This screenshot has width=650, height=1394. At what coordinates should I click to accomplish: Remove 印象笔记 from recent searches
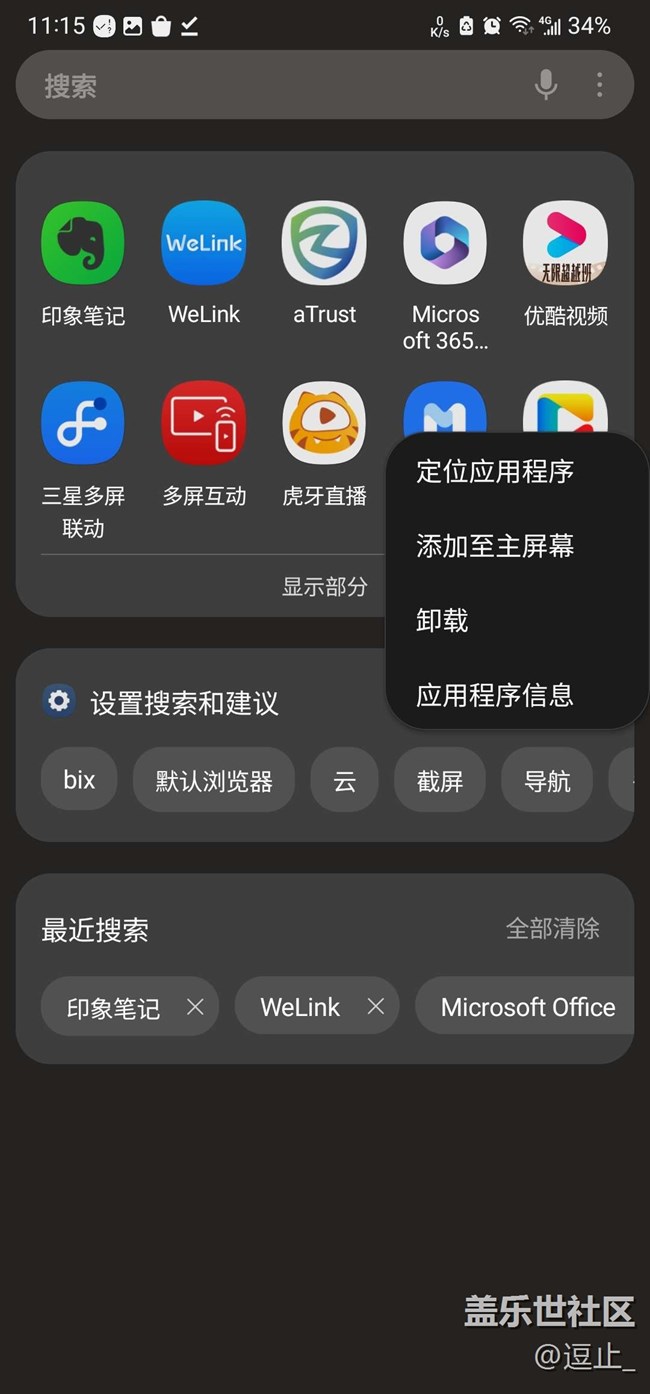click(x=195, y=1007)
